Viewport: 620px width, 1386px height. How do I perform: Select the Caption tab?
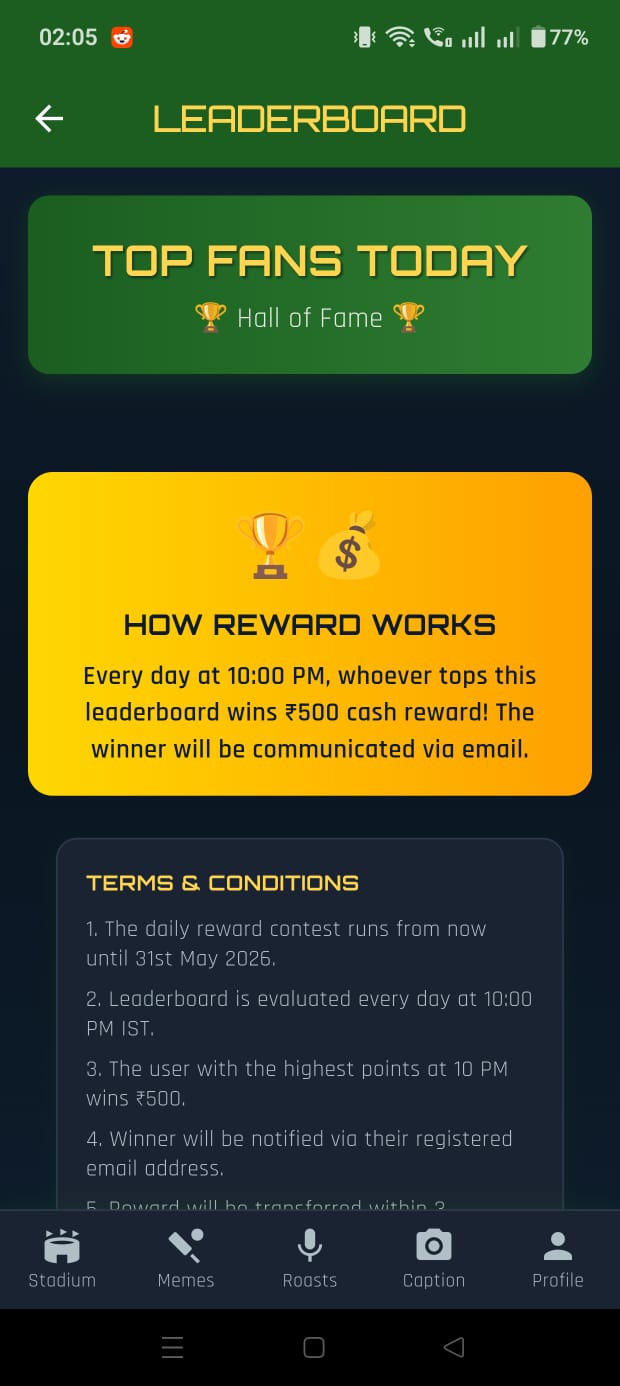point(434,1258)
